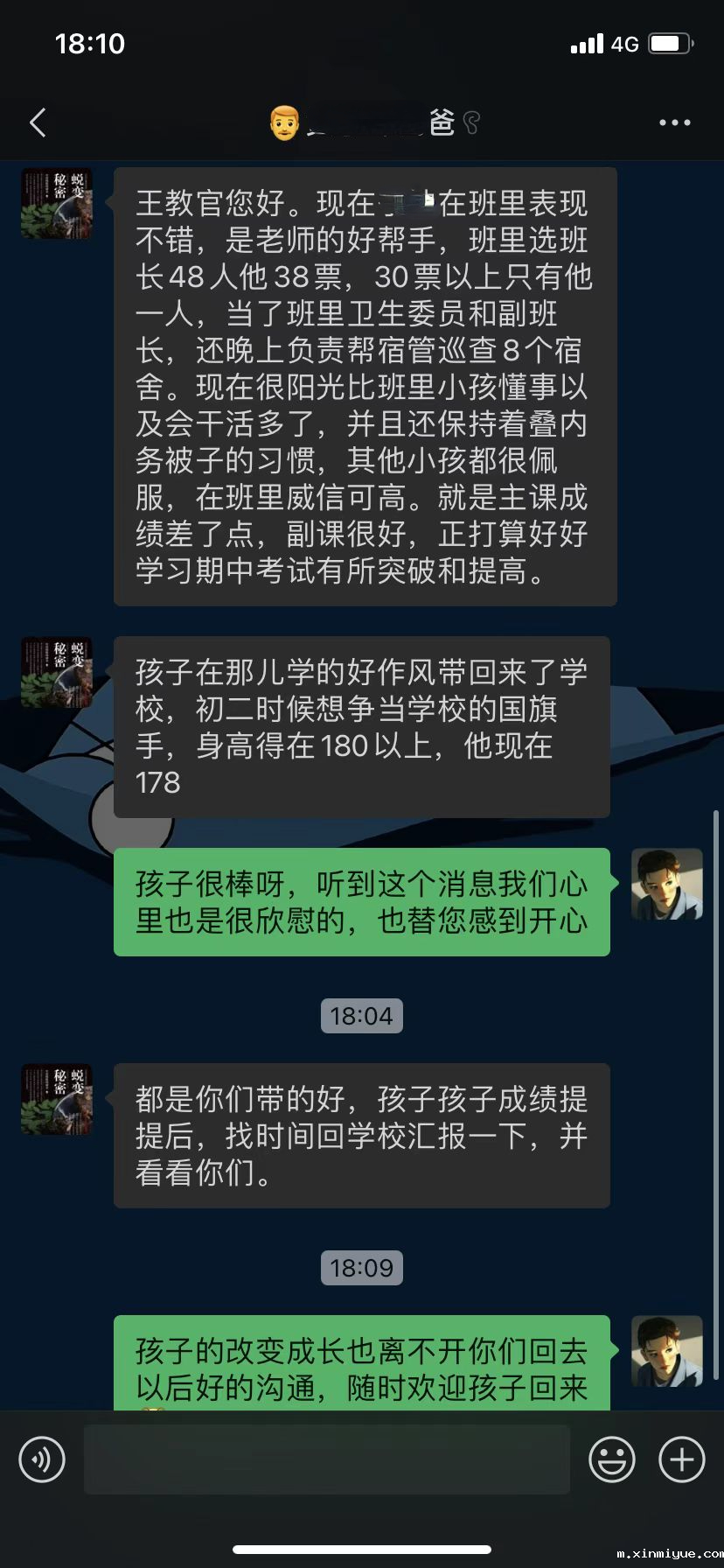
Task: Tap the plus icon to open more functions
Action: coord(681,1459)
